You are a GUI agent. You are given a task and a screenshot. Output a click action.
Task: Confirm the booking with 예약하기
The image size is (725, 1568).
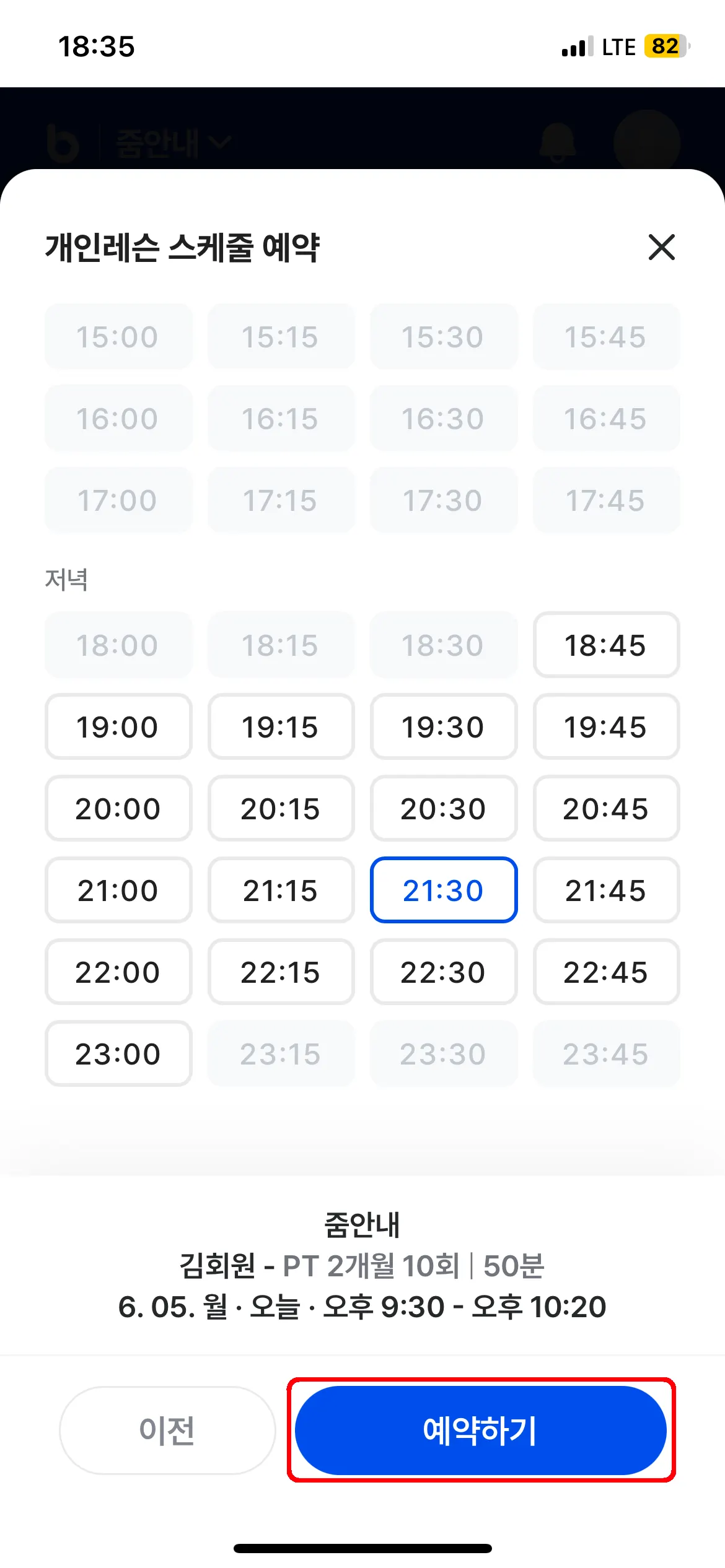(x=480, y=1430)
